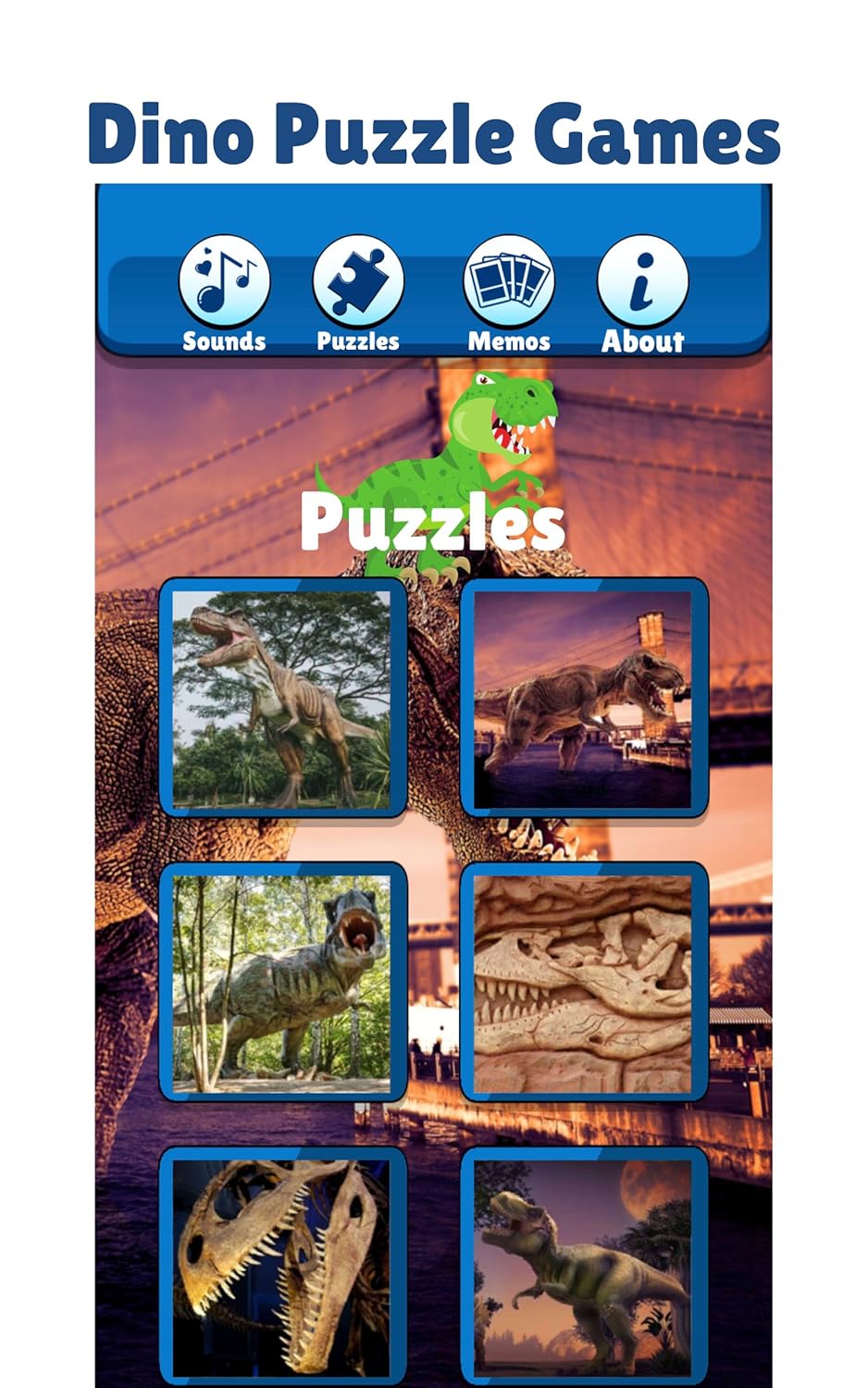Open the T-Rex by the bridge puzzle

[x=586, y=698]
